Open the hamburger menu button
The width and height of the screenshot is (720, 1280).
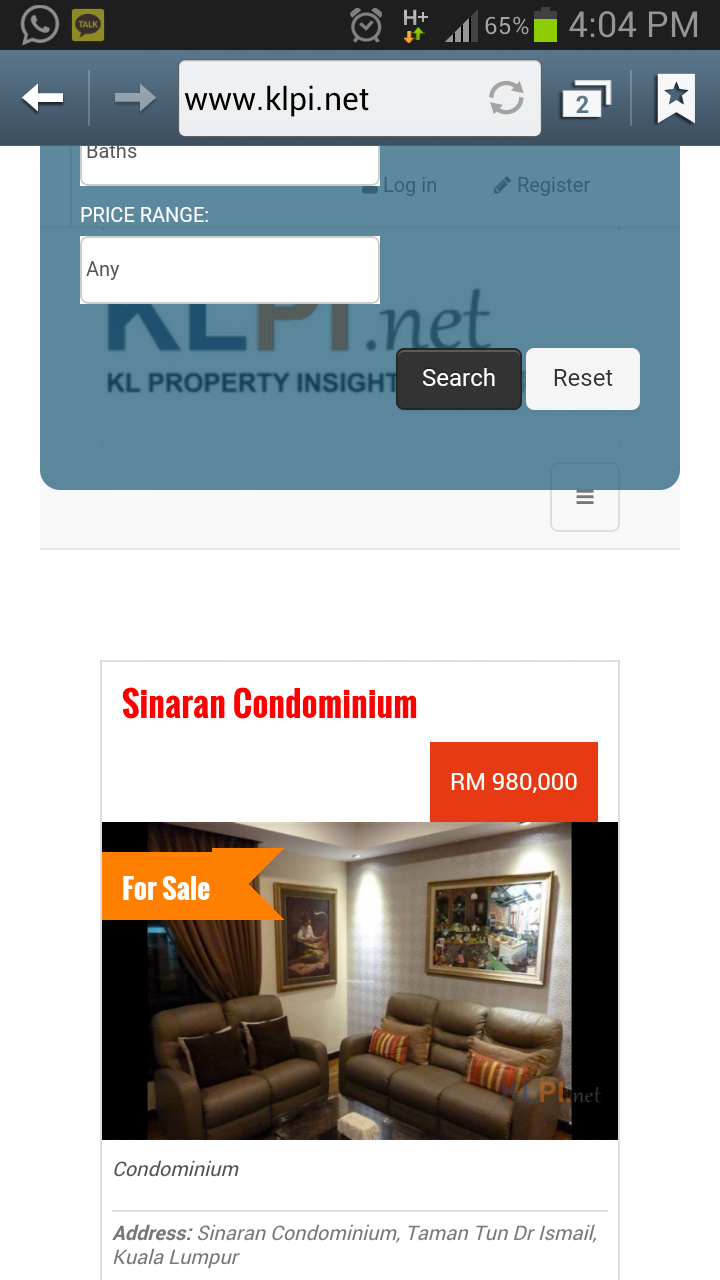(585, 497)
